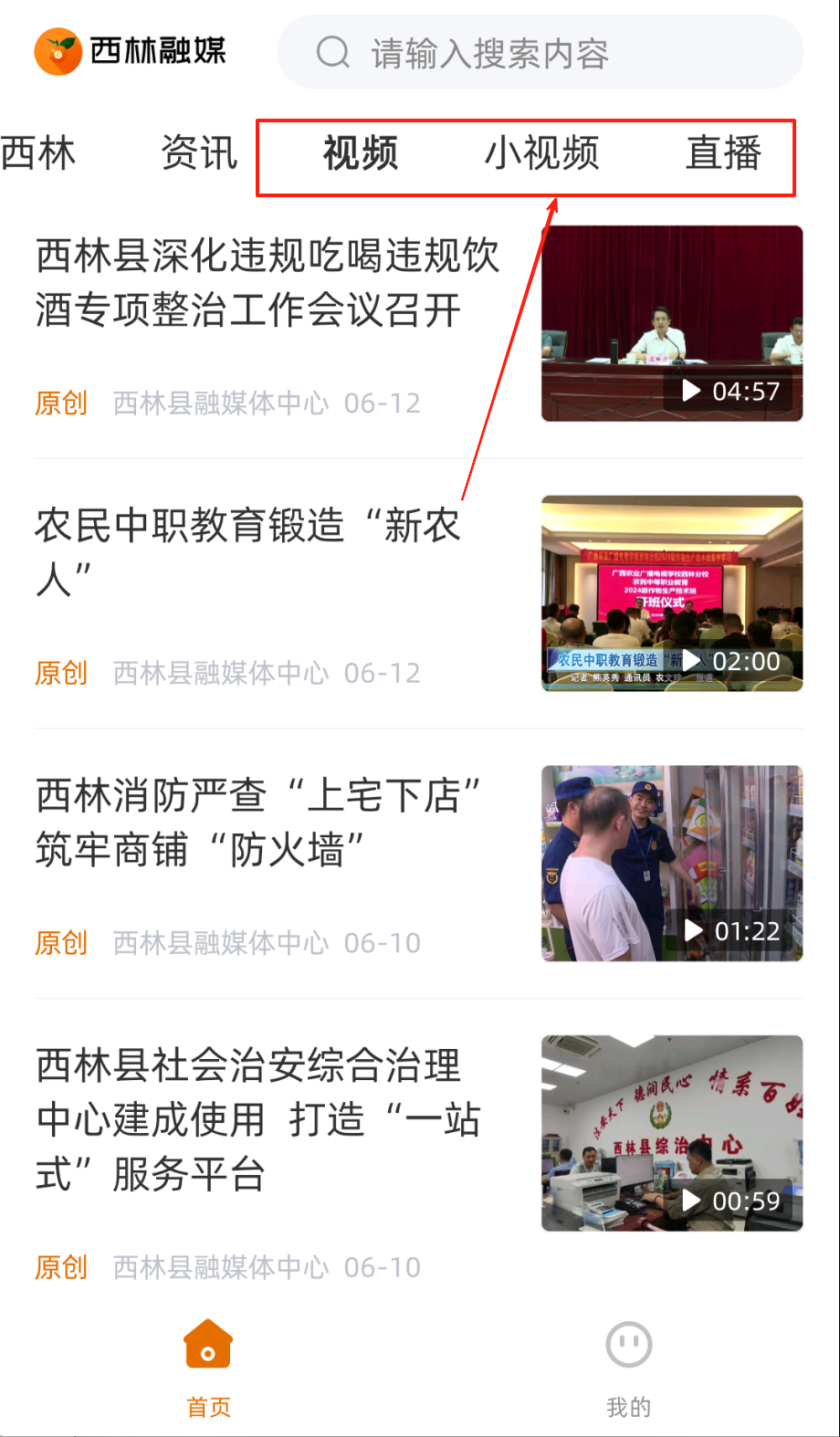Open article 西林消防严查"上宅下店"

[257, 822]
